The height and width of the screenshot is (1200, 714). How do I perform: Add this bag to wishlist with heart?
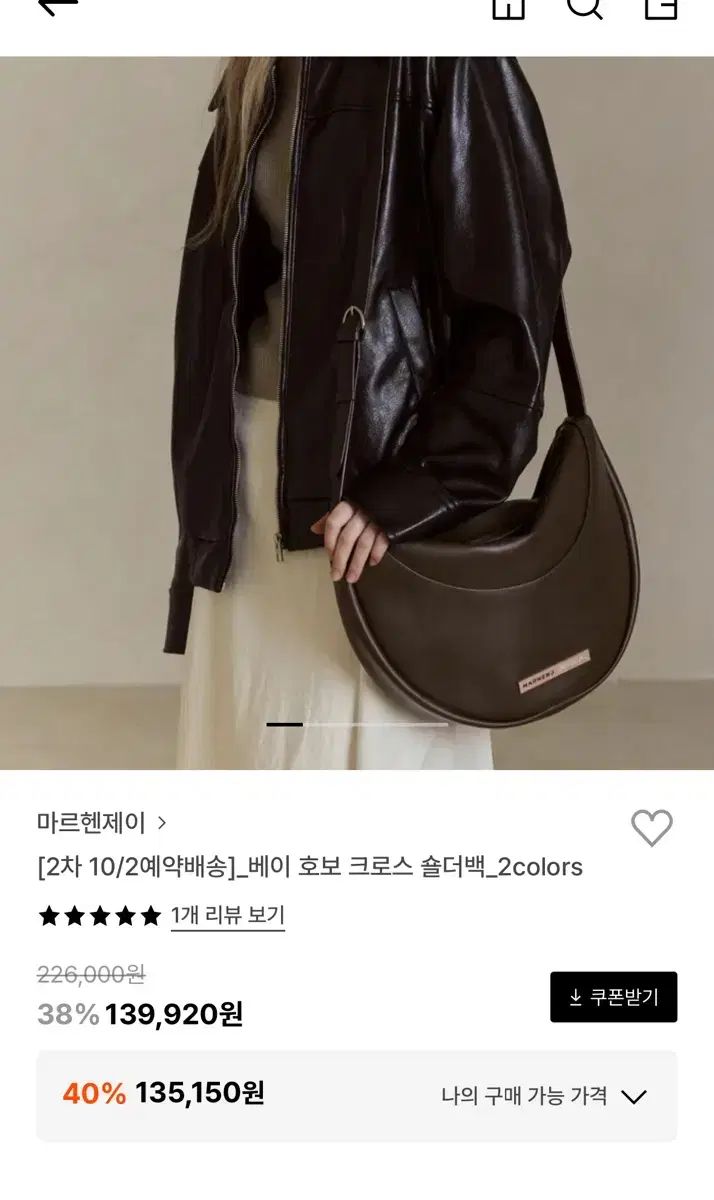pos(651,828)
